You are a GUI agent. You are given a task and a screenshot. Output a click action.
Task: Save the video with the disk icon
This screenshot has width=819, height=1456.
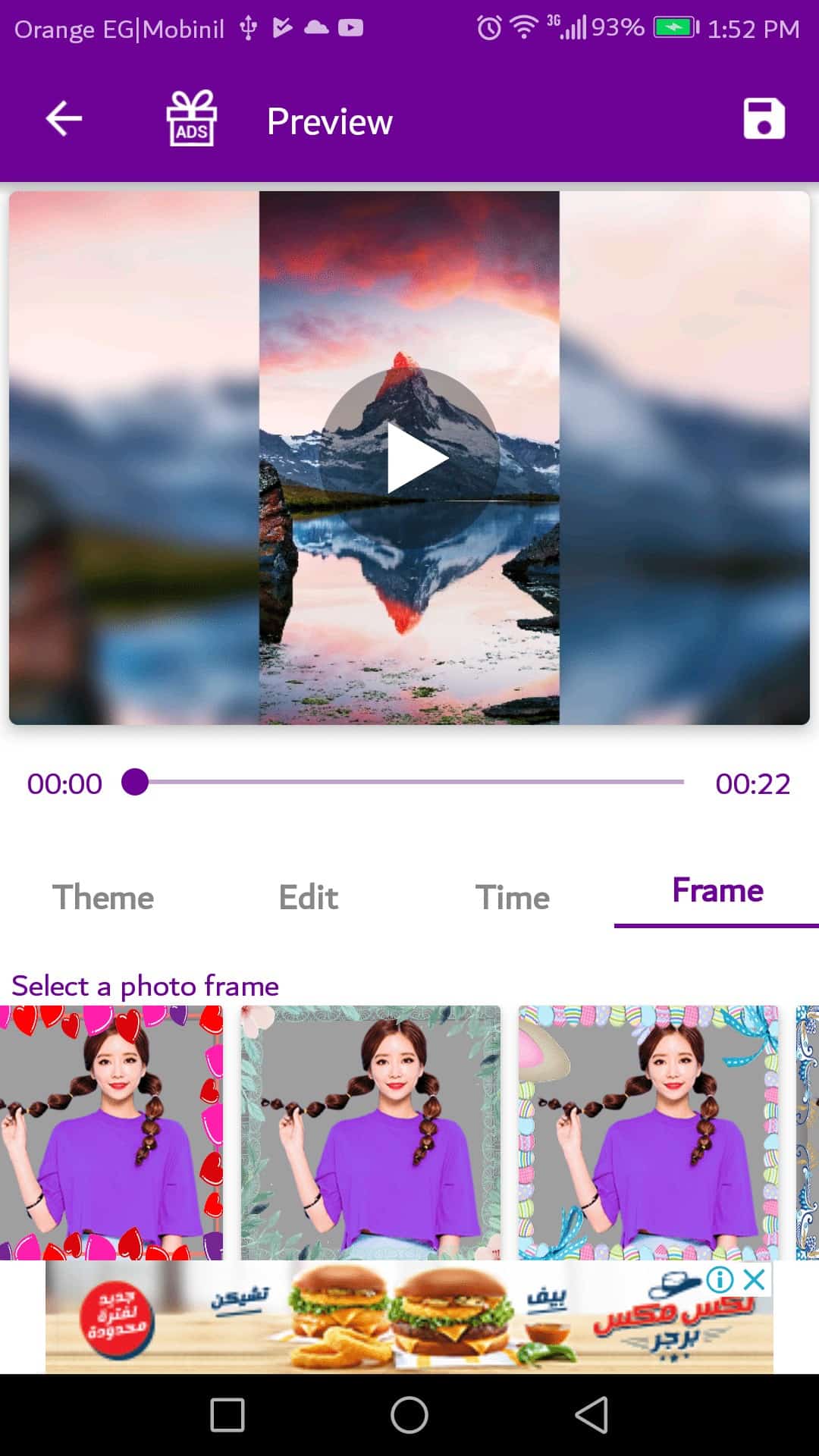[764, 119]
